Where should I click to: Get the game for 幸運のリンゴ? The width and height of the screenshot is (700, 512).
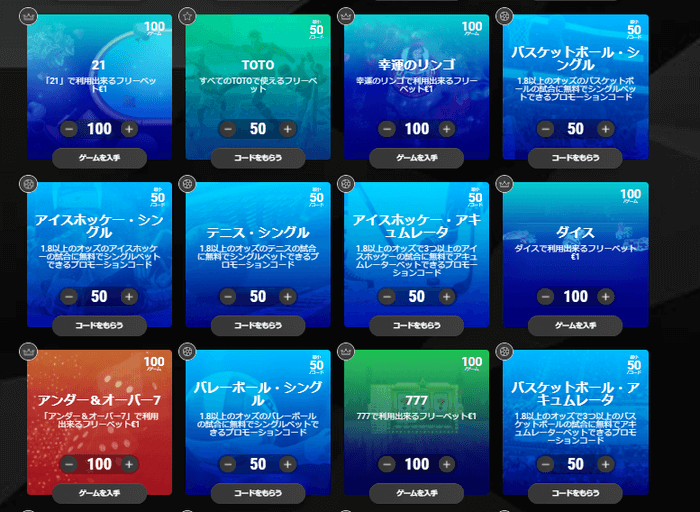click(416, 158)
